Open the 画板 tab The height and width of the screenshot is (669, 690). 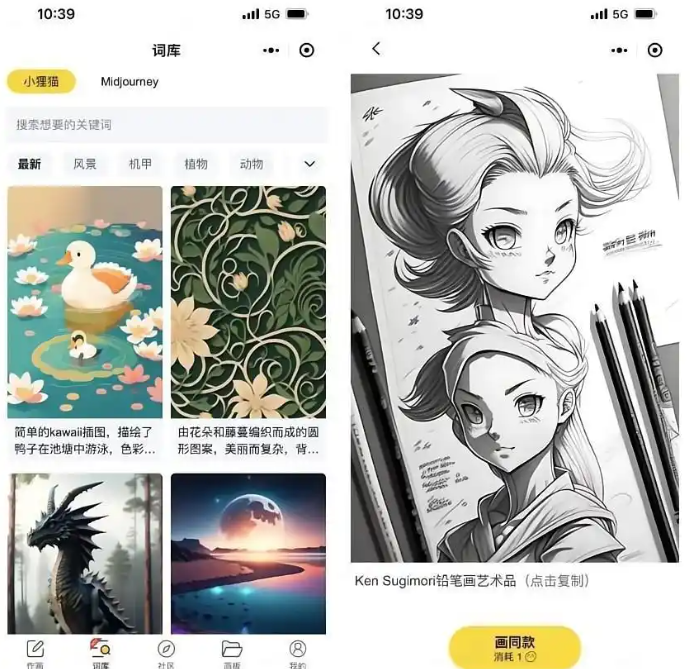pos(232,652)
